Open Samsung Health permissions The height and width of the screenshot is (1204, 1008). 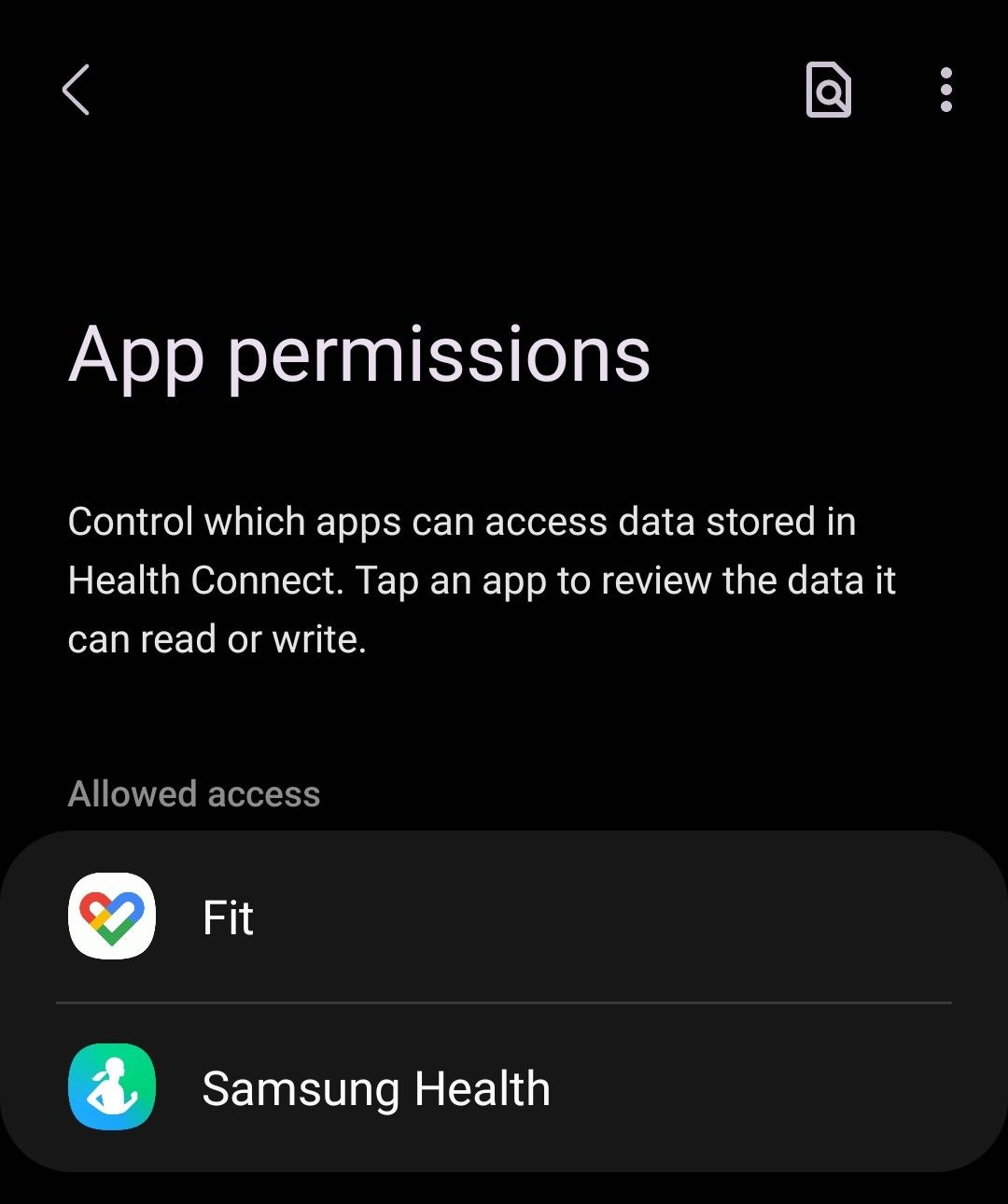504,1088
